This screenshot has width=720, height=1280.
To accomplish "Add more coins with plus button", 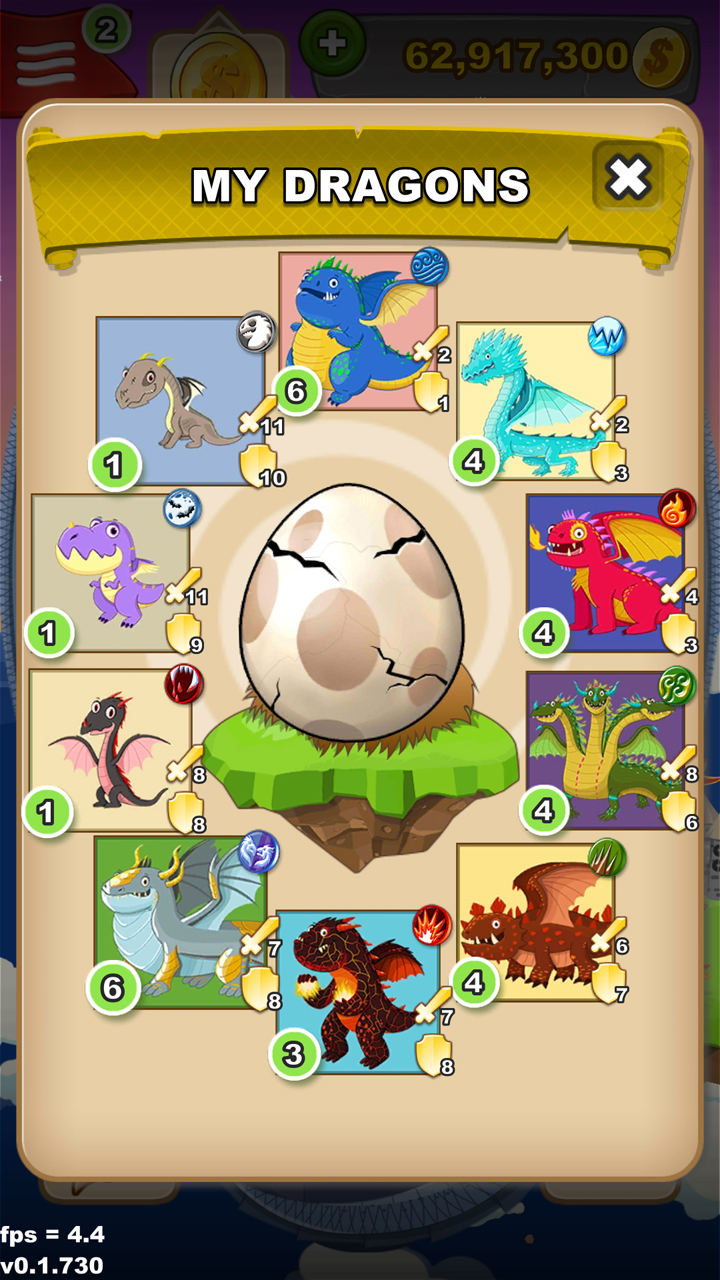I will (x=333, y=44).
